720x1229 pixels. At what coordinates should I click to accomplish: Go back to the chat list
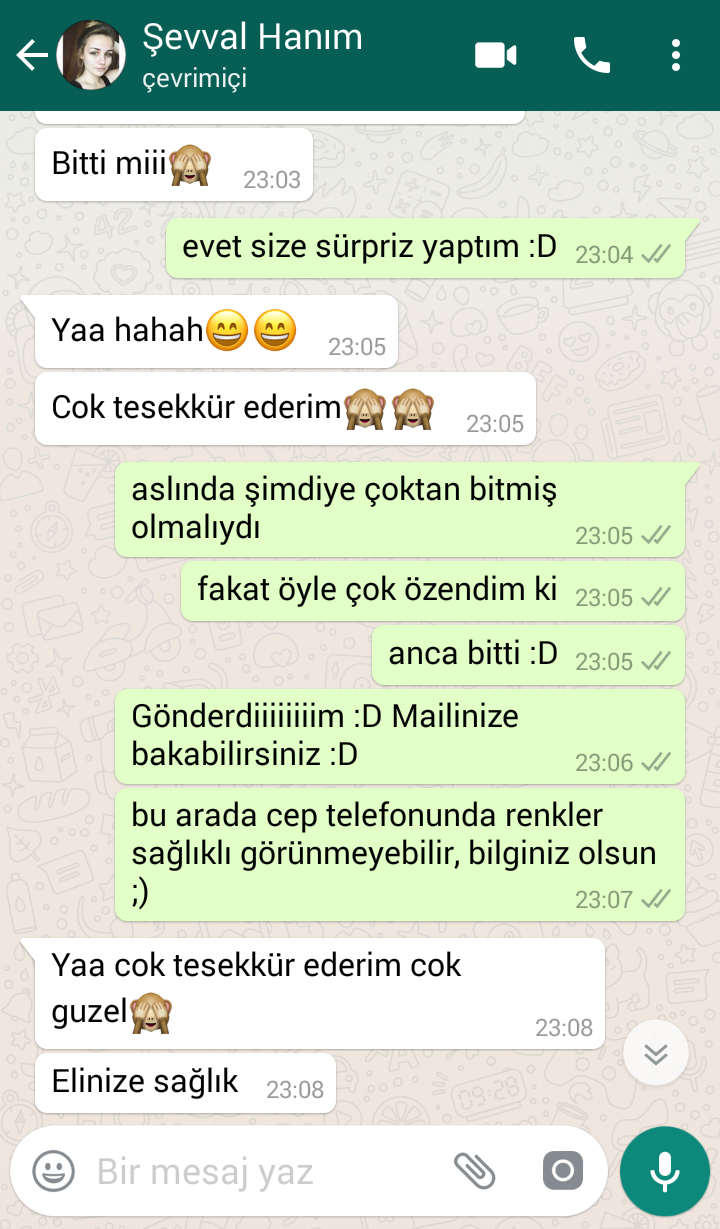coord(32,55)
